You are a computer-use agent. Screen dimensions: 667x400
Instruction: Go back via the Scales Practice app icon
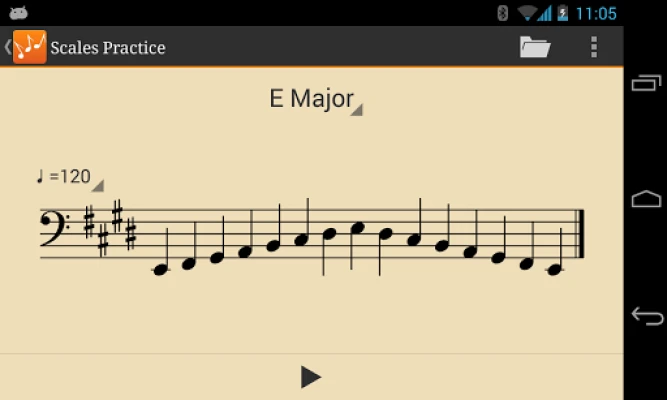click(x=28, y=47)
